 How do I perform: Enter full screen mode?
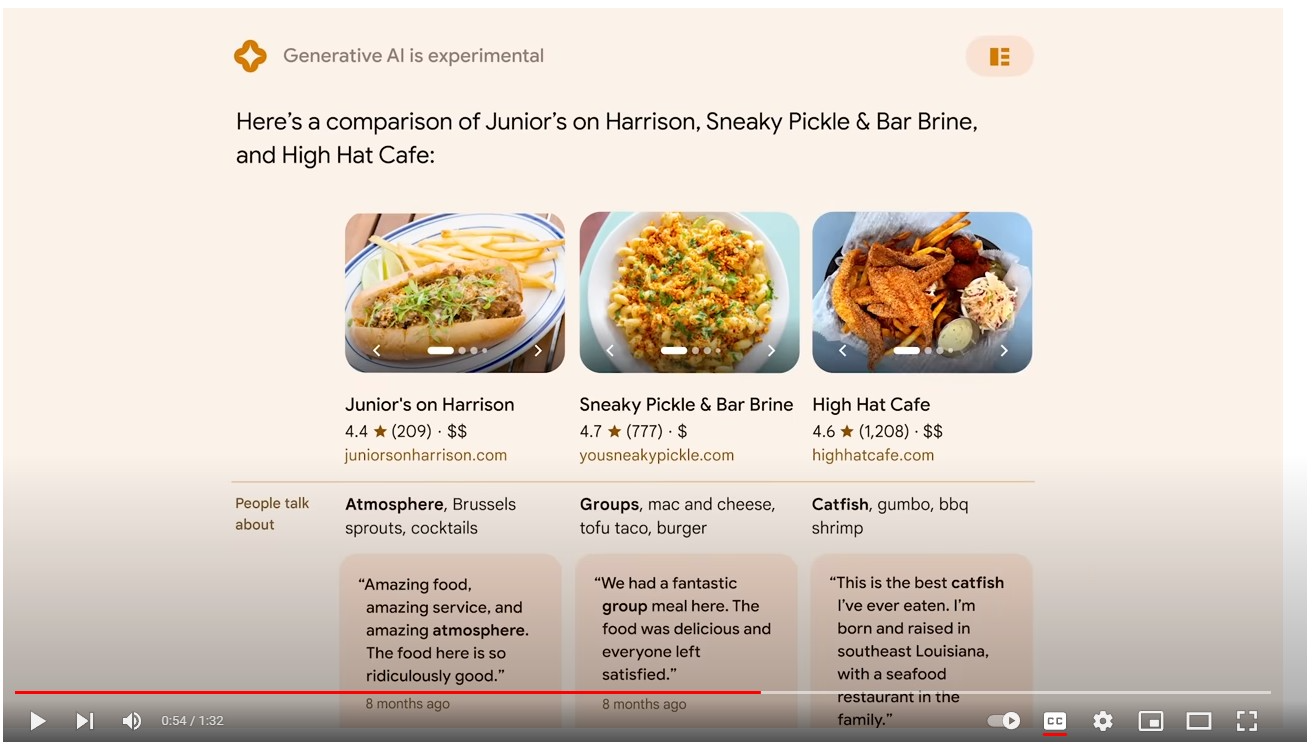(x=1247, y=721)
